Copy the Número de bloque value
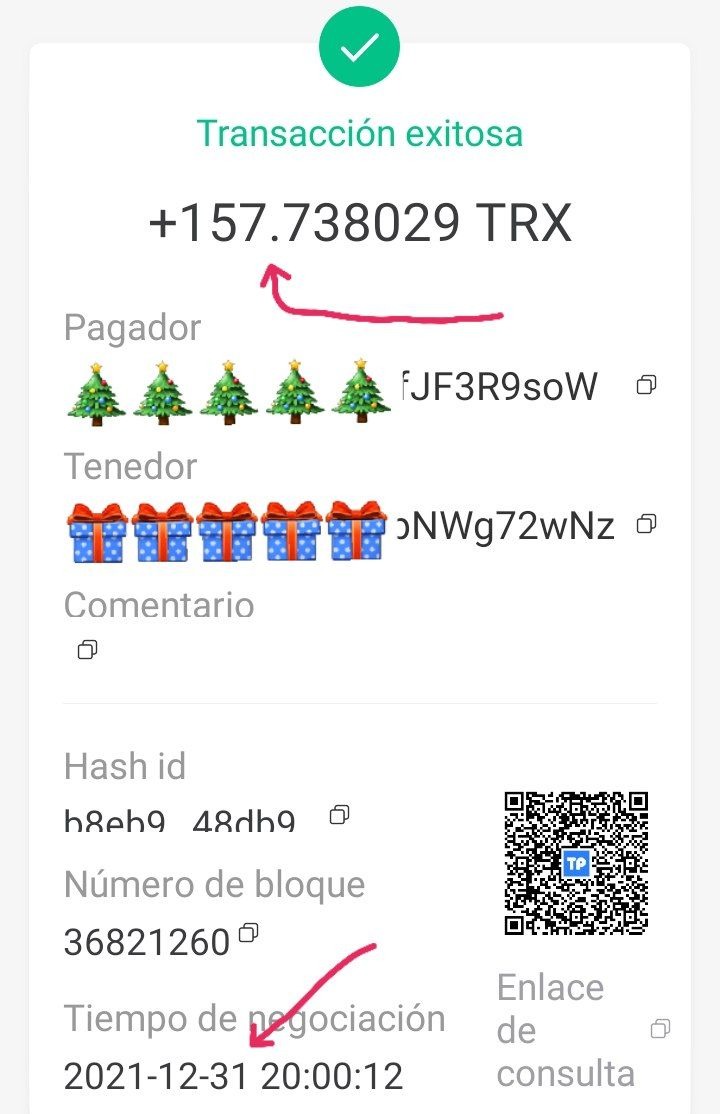The width and height of the screenshot is (720, 1114). coord(249,934)
